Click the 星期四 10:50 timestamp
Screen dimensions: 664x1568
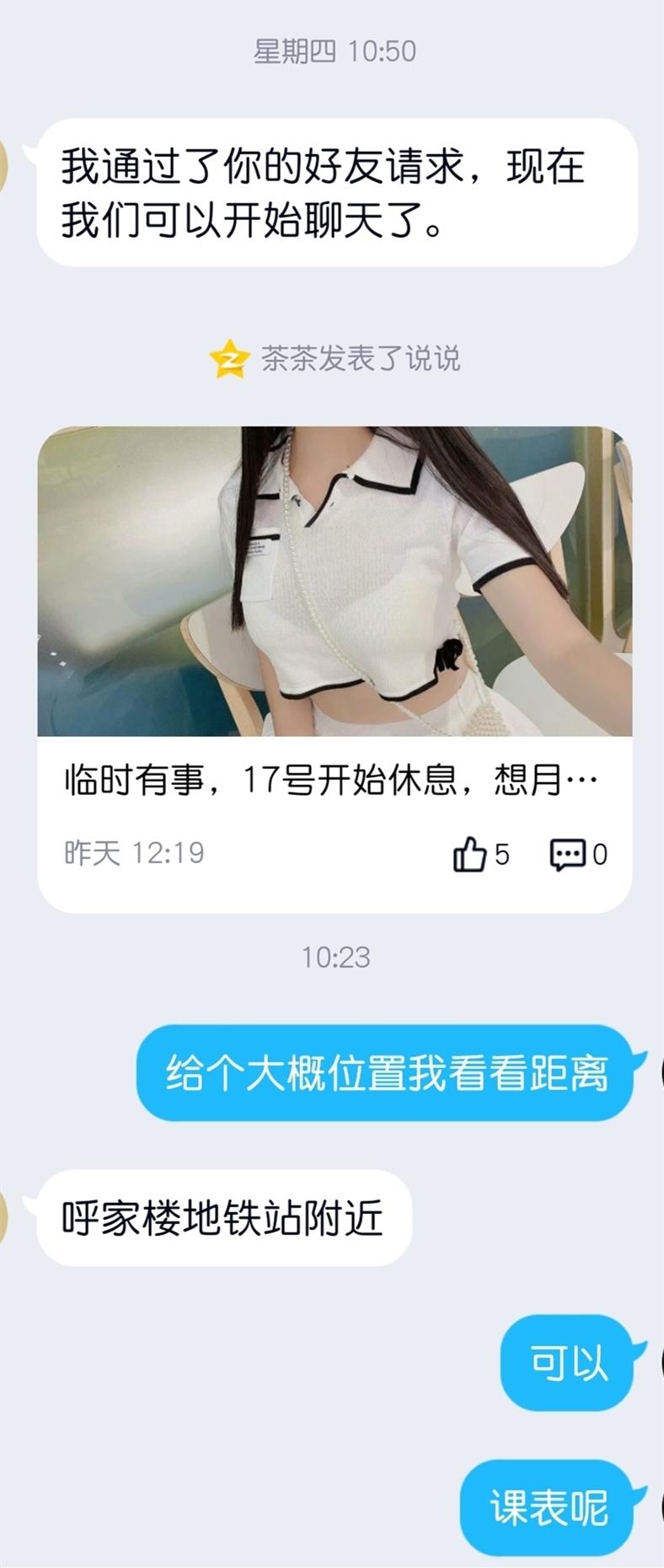pos(332,50)
